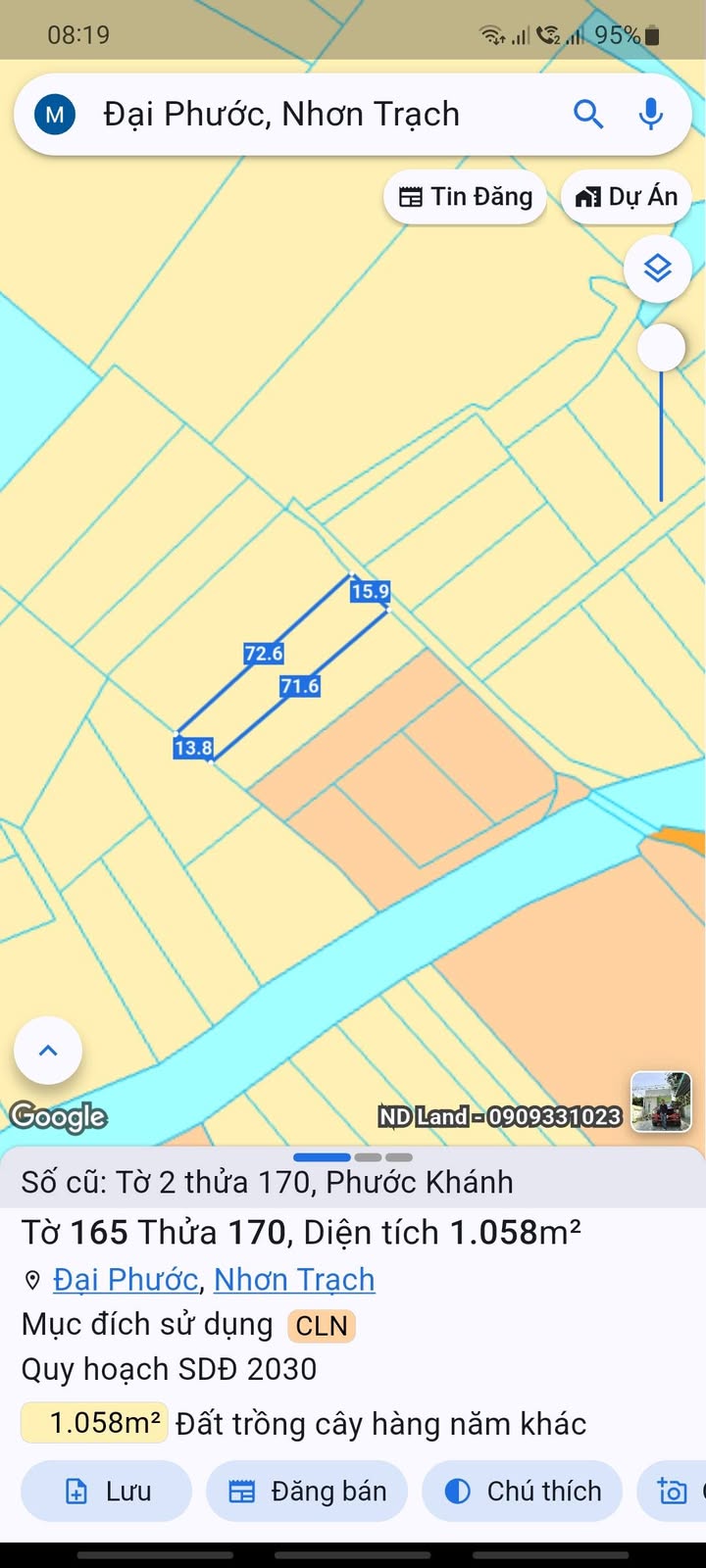Open the Tin Đăng listings chip
The height and width of the screenshot is (1568, 706).
466,197
